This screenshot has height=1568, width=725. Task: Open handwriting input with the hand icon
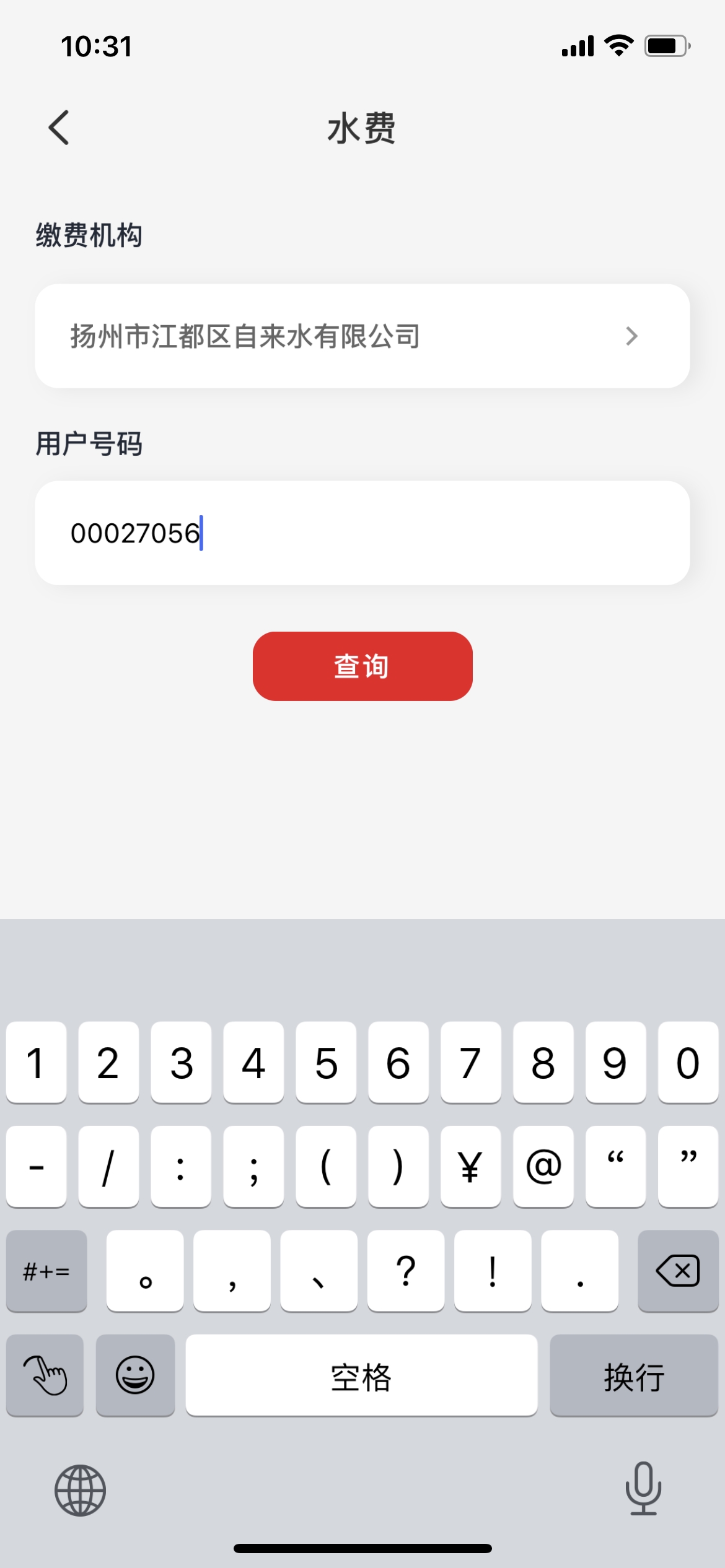(45, 1375)
